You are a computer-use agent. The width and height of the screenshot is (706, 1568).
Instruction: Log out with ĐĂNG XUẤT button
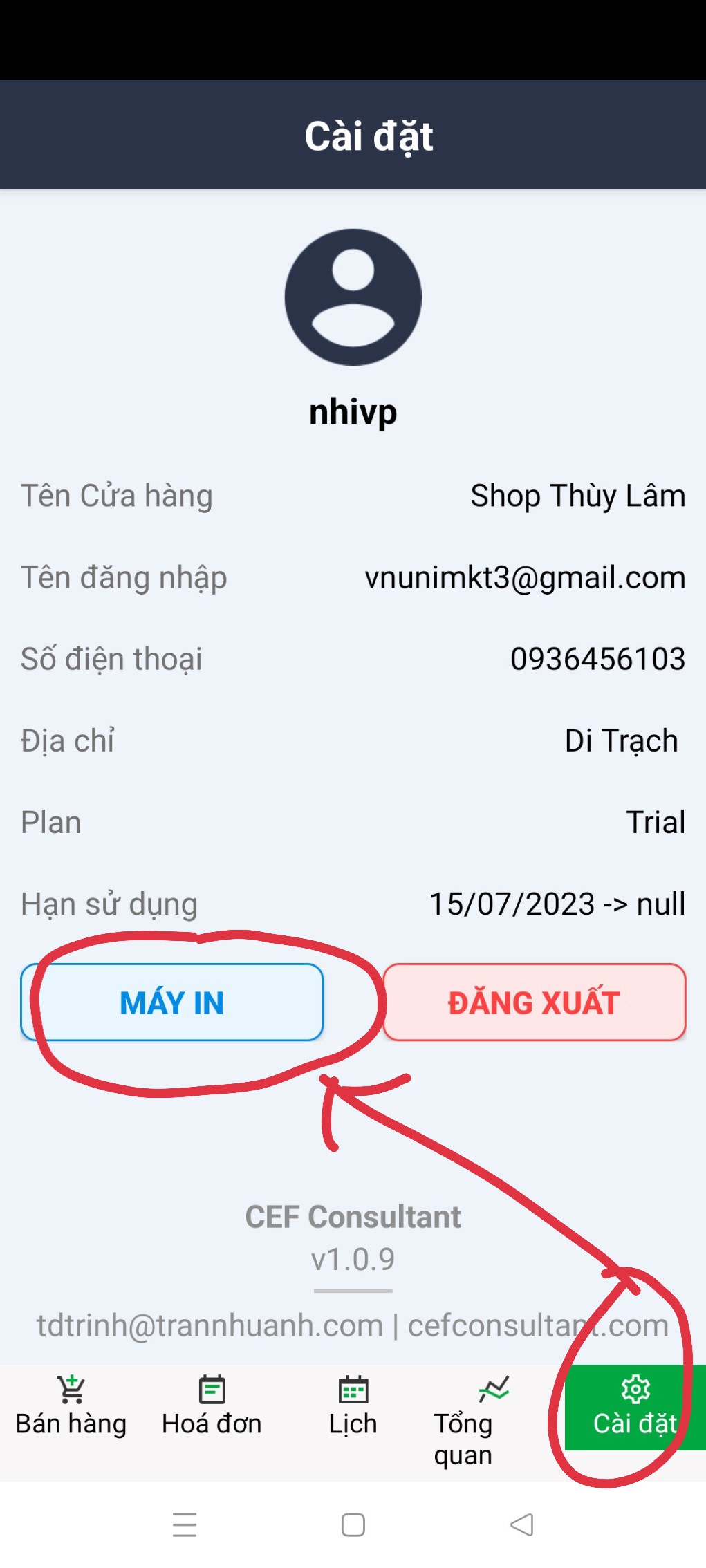tap(534, 1002)
